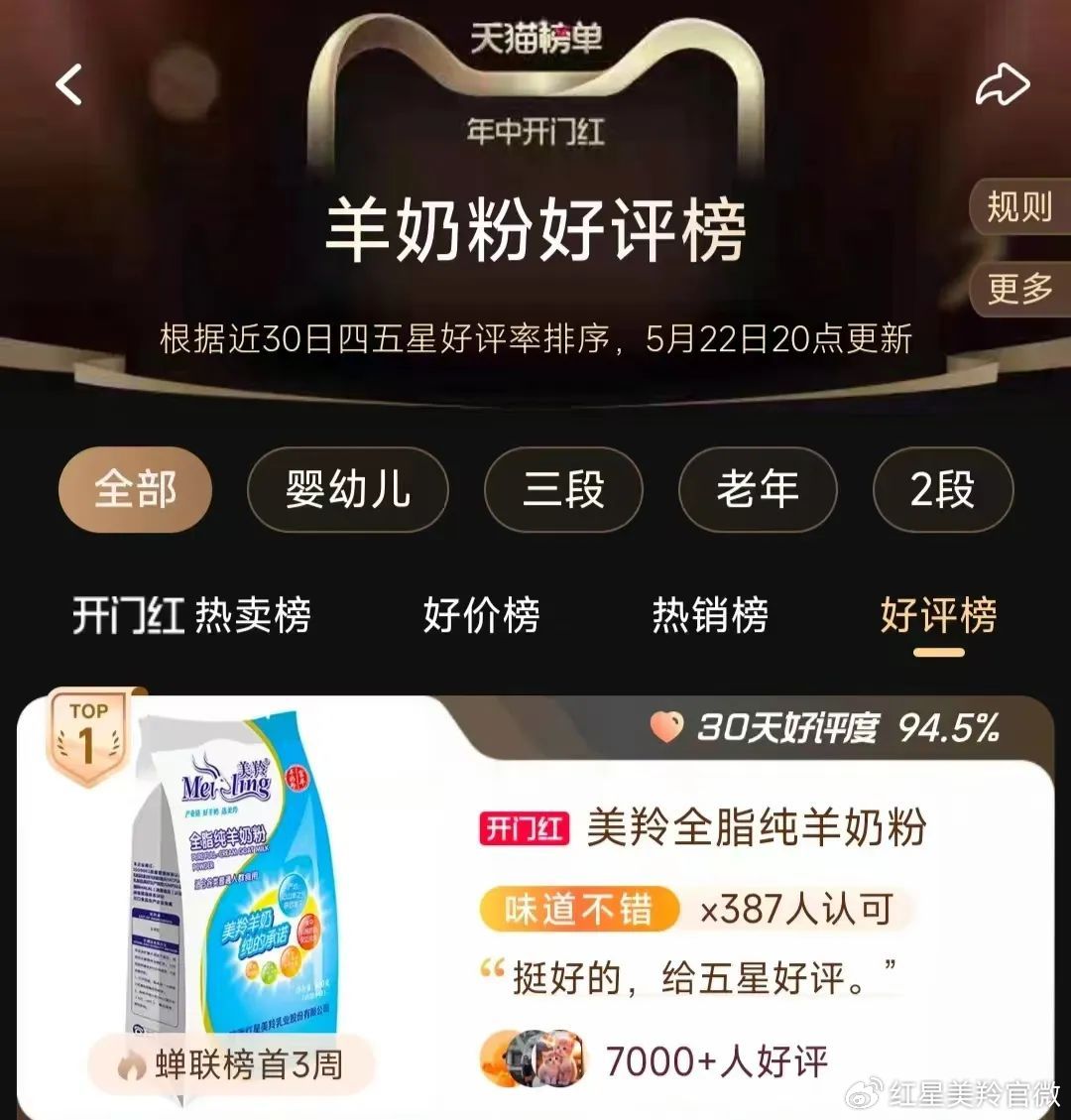1071x1120 pixels.
Task: Select the 好评榜 tab
Action: pos(938,616)
